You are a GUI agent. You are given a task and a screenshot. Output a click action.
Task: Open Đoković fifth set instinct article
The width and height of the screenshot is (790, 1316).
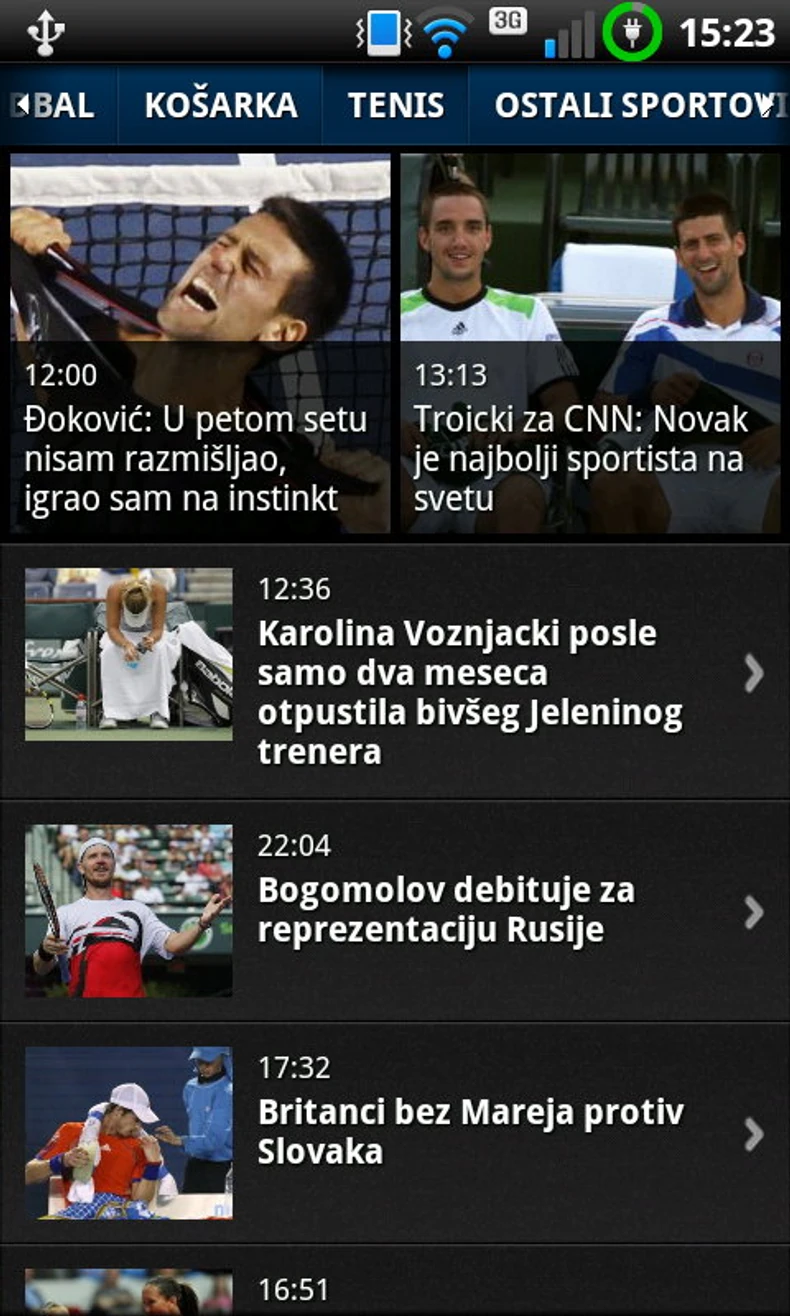tap(200, 343)
